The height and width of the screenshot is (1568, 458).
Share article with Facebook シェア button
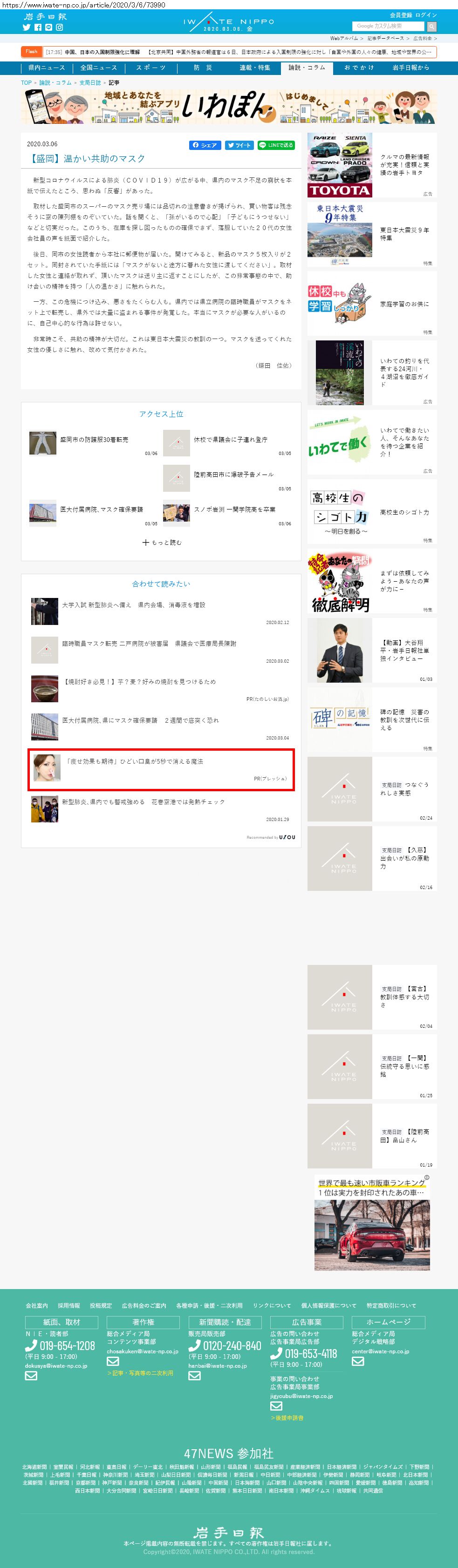click(x=205, y=145)
